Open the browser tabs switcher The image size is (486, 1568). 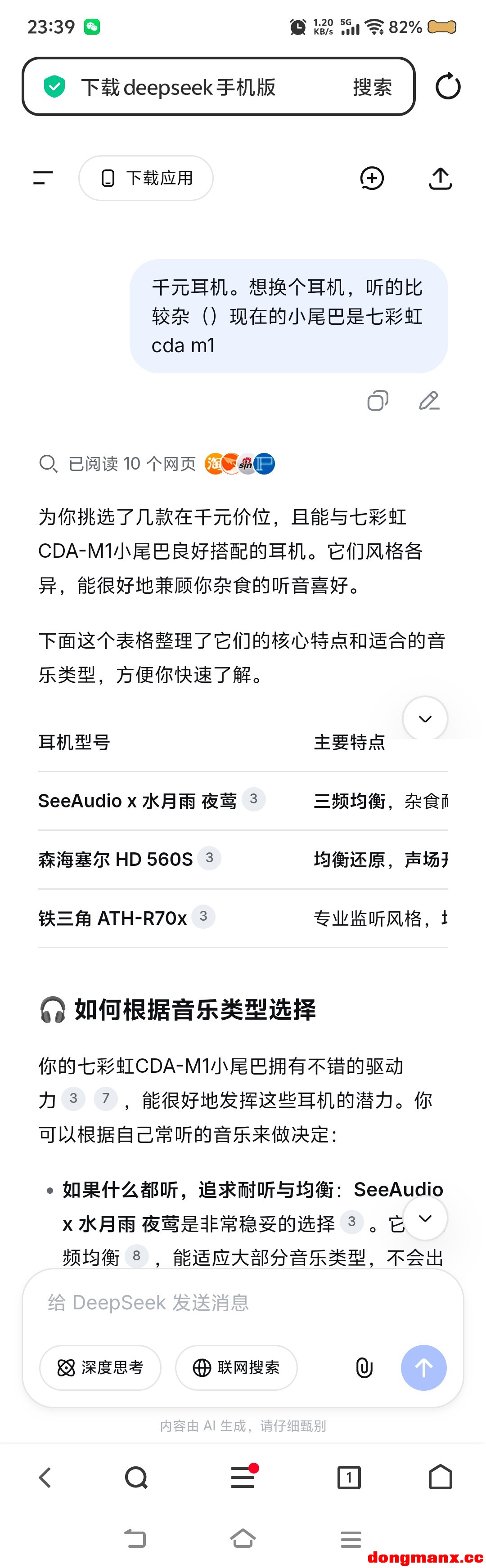pyautogui.click(x=349, y=1477)
